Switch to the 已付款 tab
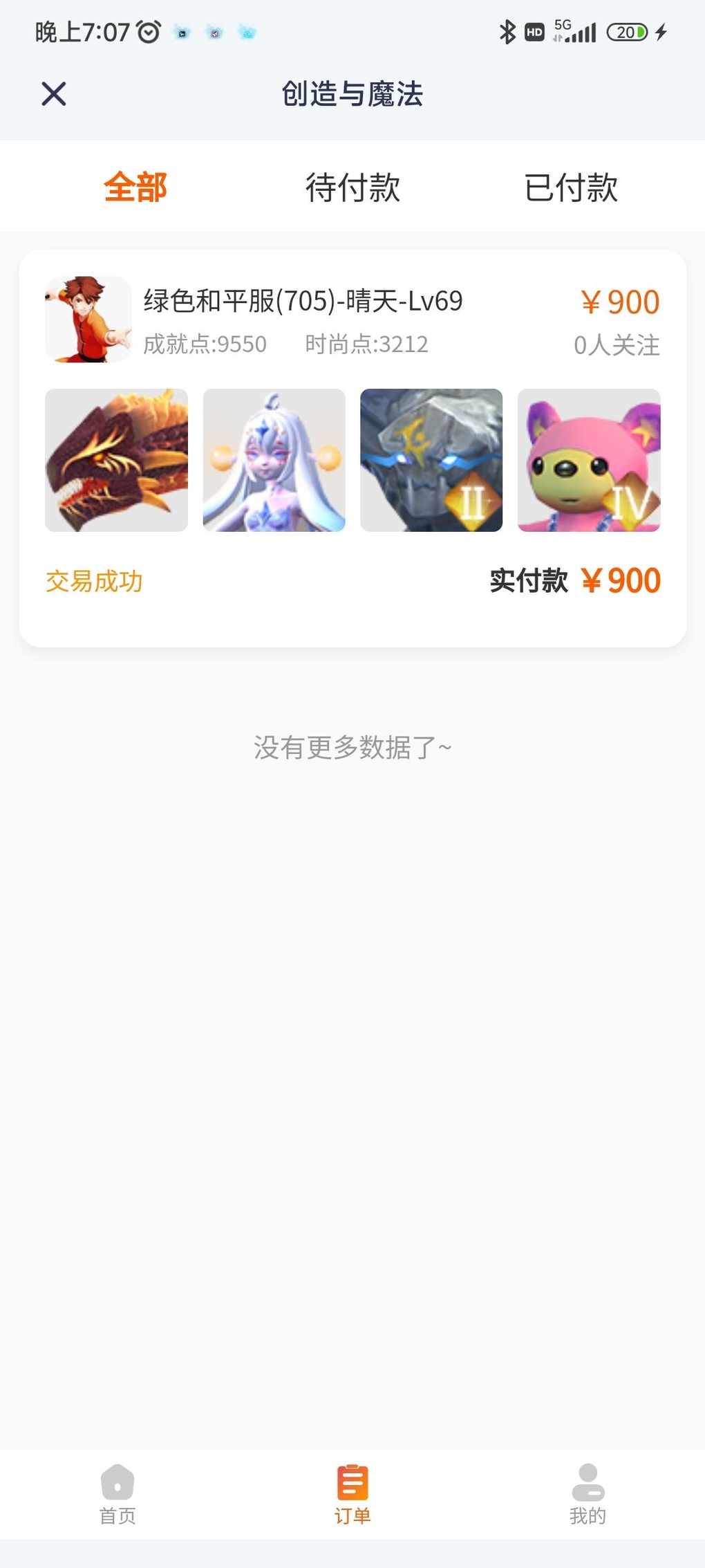Screen dimensions: 705x1568 point(570,187)
